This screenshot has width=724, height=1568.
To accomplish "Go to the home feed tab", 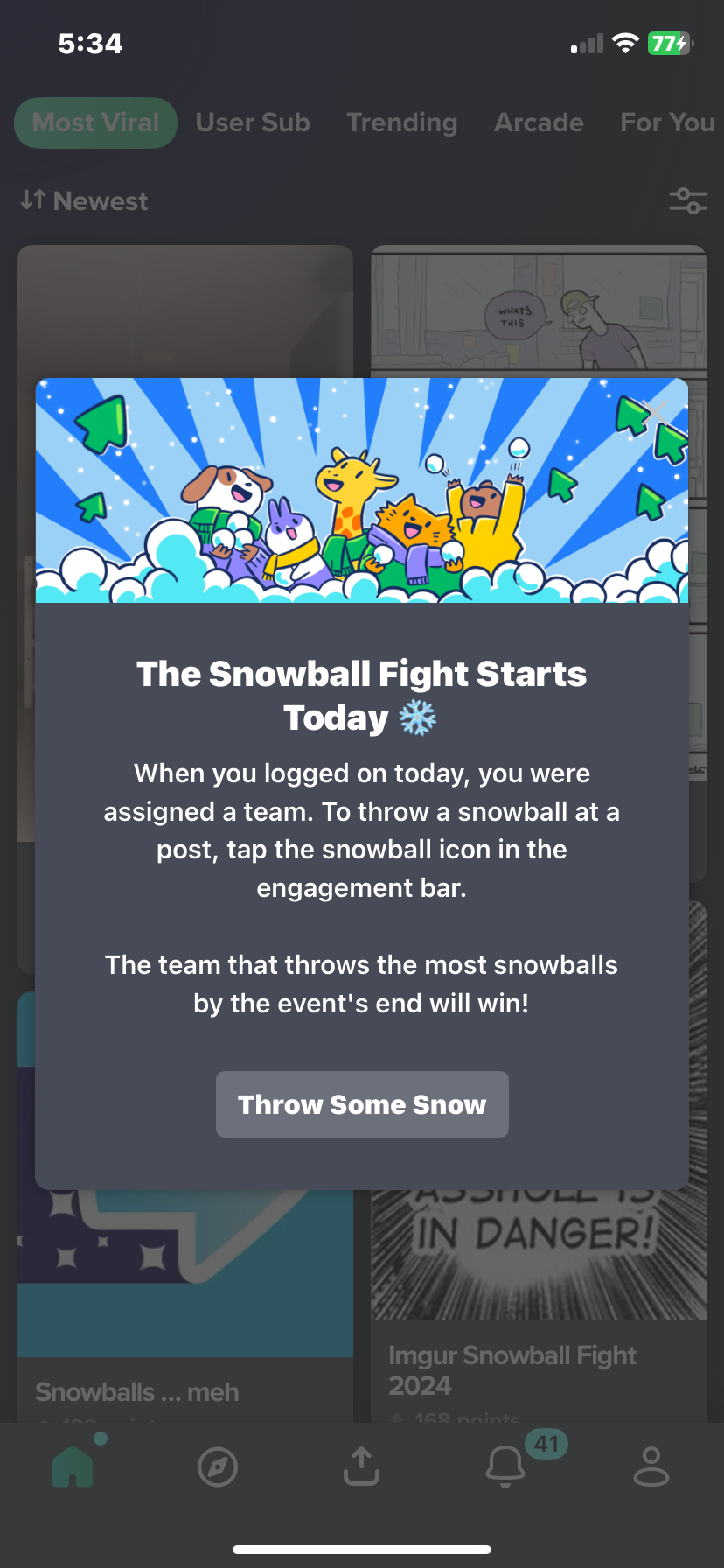I will point(73,1467).
